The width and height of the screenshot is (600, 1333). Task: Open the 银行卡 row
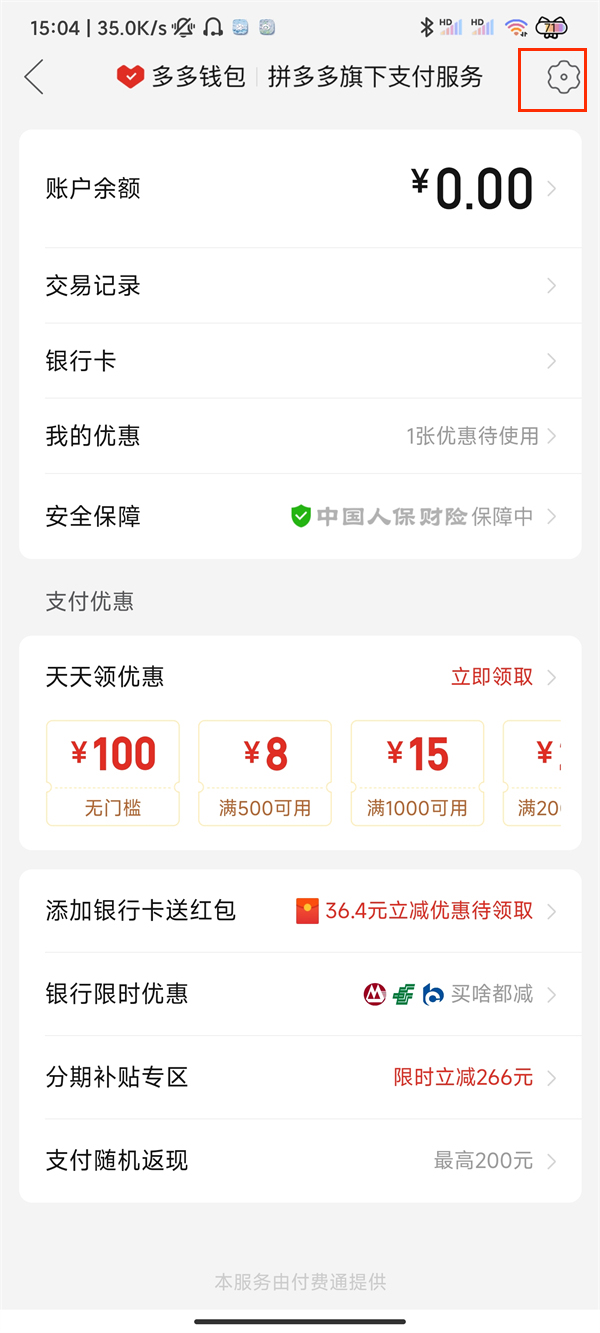tap(300, 361)
